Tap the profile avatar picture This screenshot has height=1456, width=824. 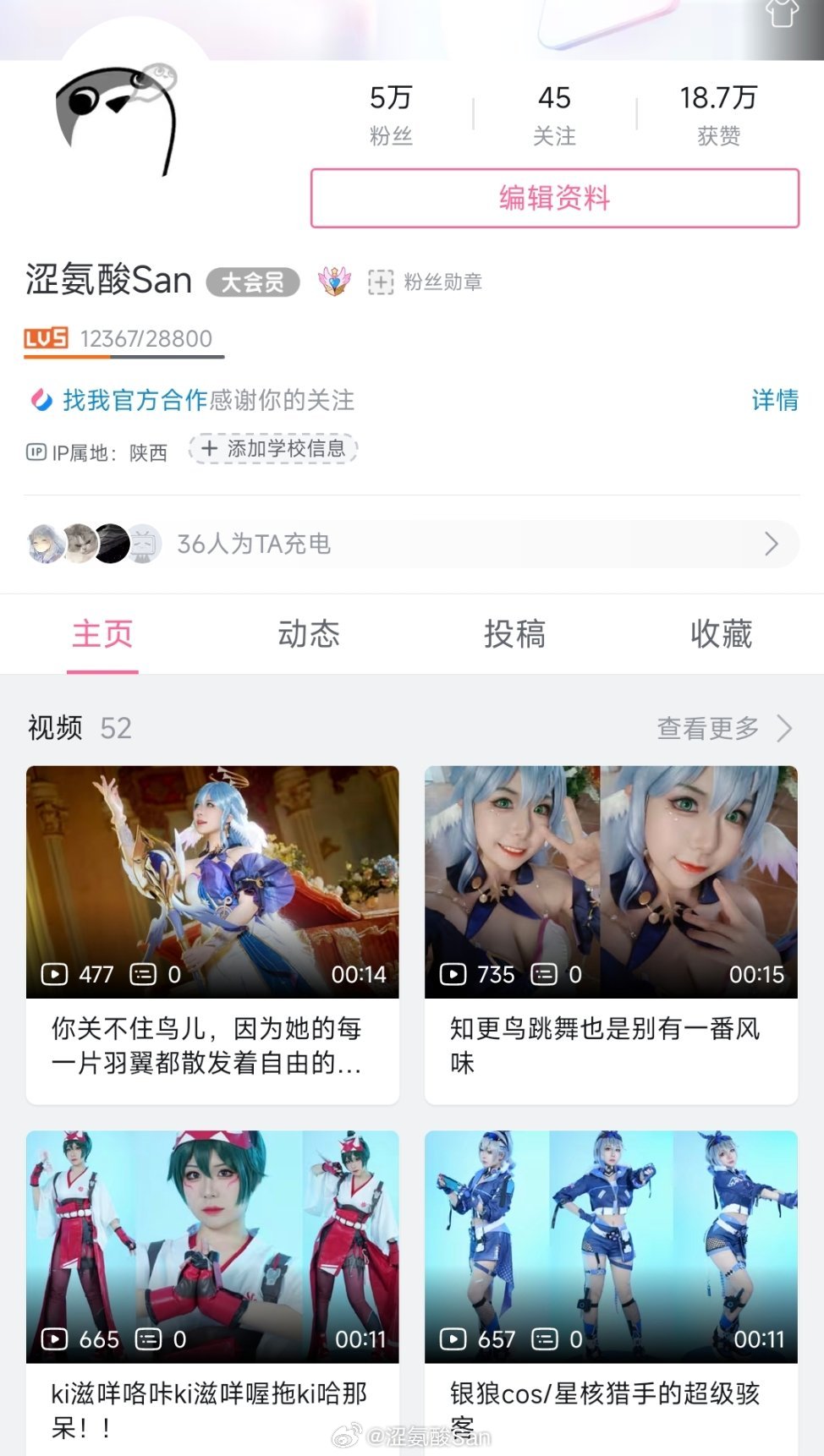118,118
